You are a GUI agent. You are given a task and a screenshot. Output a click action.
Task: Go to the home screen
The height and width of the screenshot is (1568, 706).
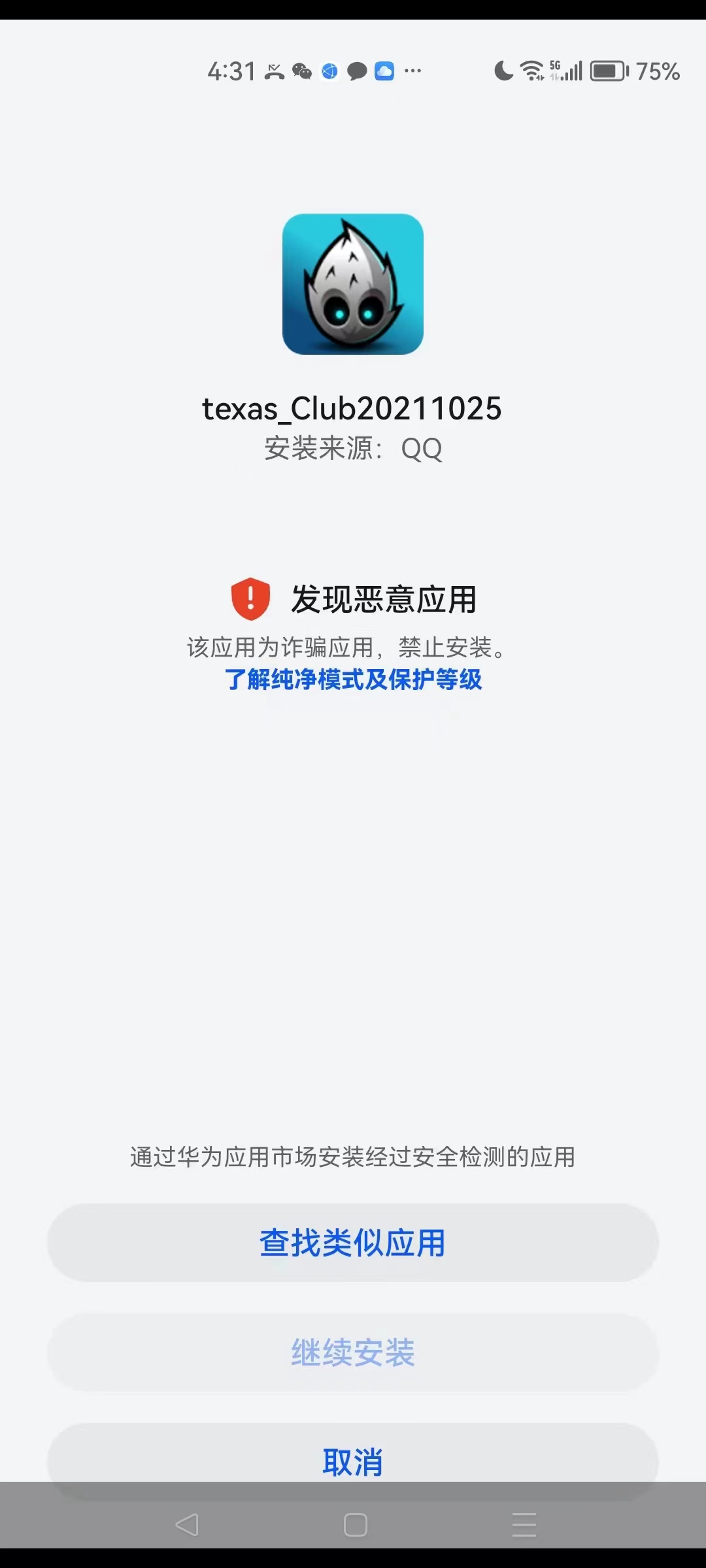coord(355,1525)
